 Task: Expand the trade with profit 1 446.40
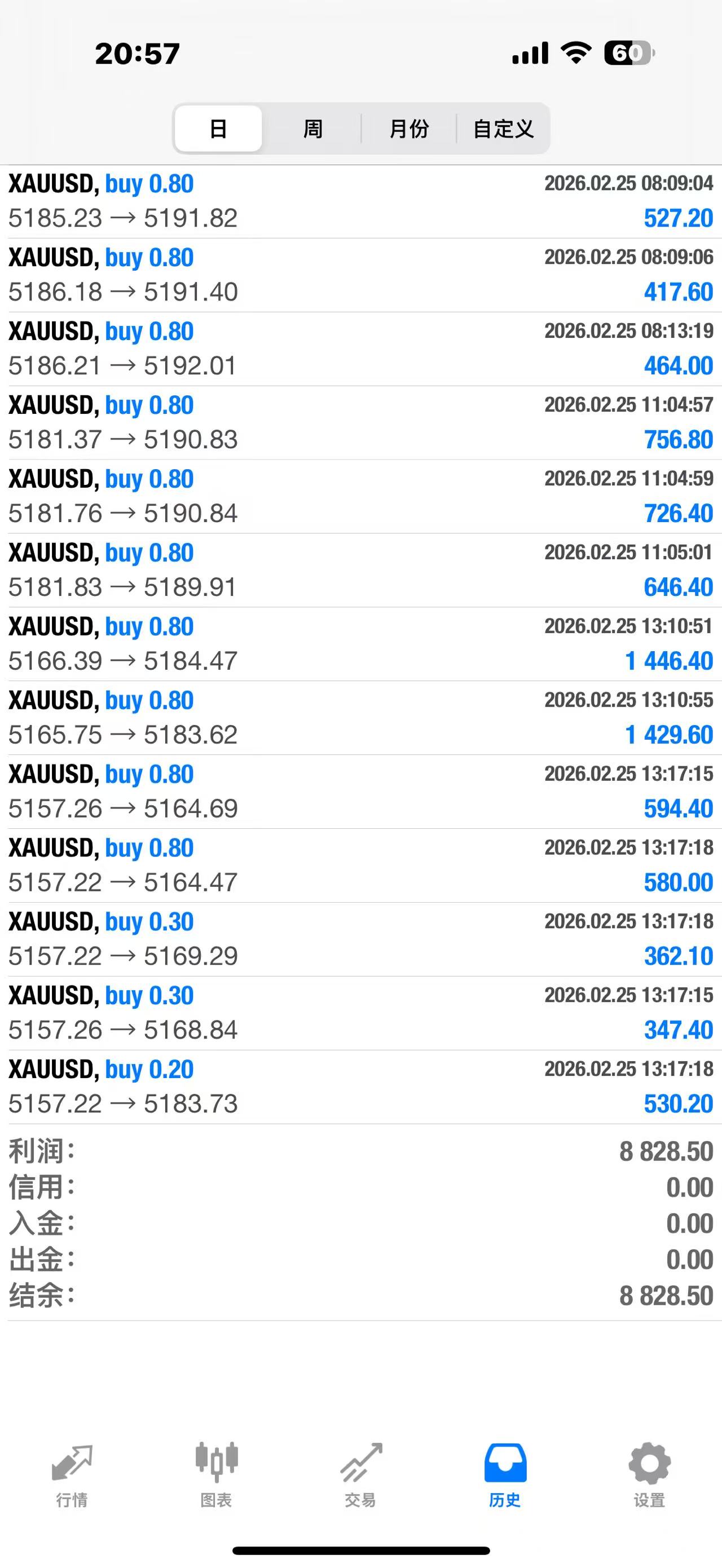click(x=360, y=644)
